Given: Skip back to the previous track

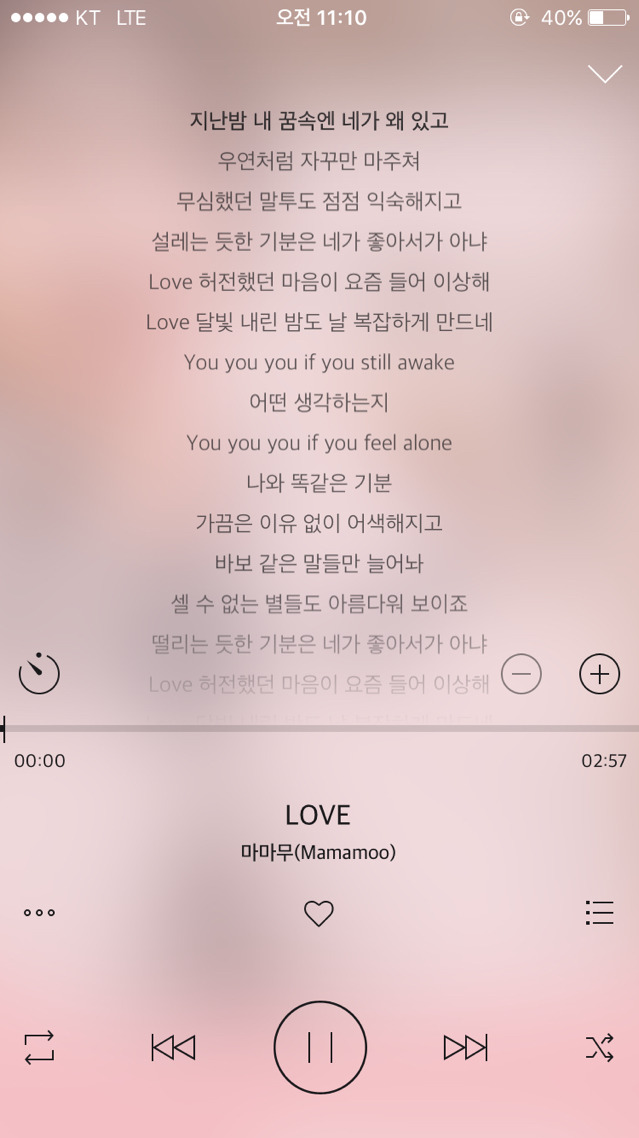Looking at the screenshot, I should pyautogui.click(x=173, y=1047).
